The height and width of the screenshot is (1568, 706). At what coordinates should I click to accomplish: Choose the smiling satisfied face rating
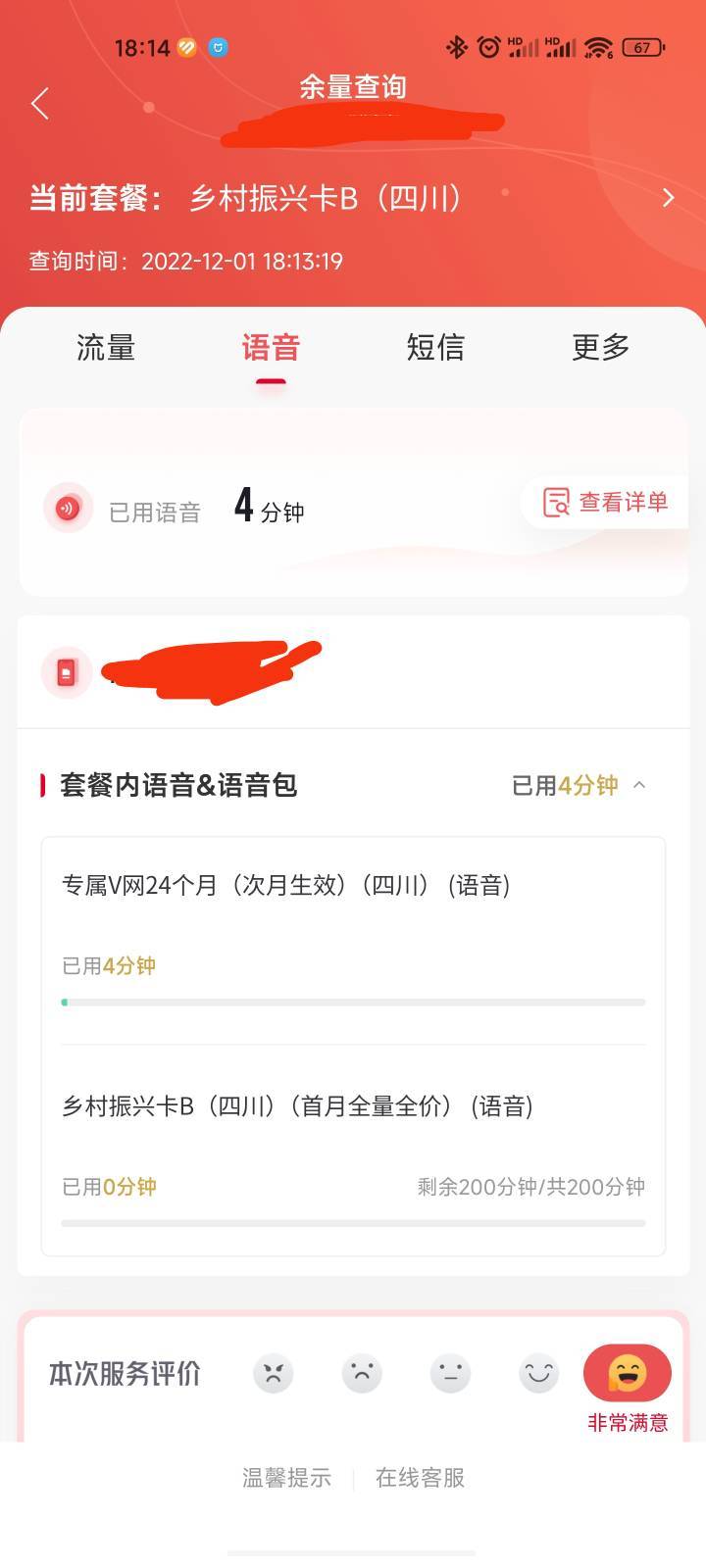coord(538,1373)
